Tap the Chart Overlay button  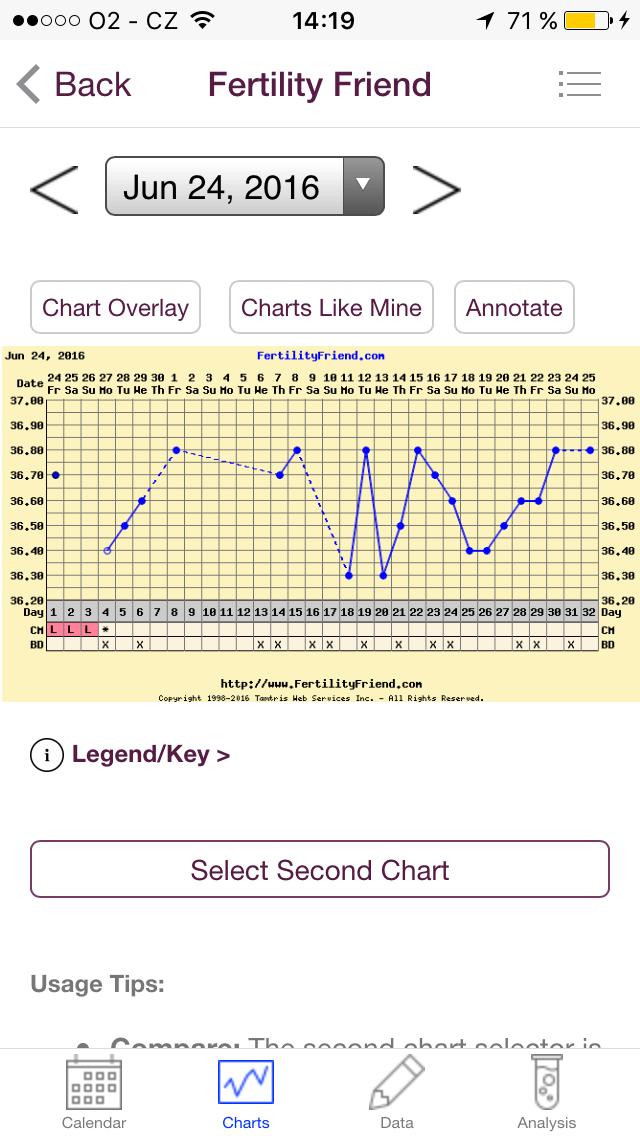point(115,308)
